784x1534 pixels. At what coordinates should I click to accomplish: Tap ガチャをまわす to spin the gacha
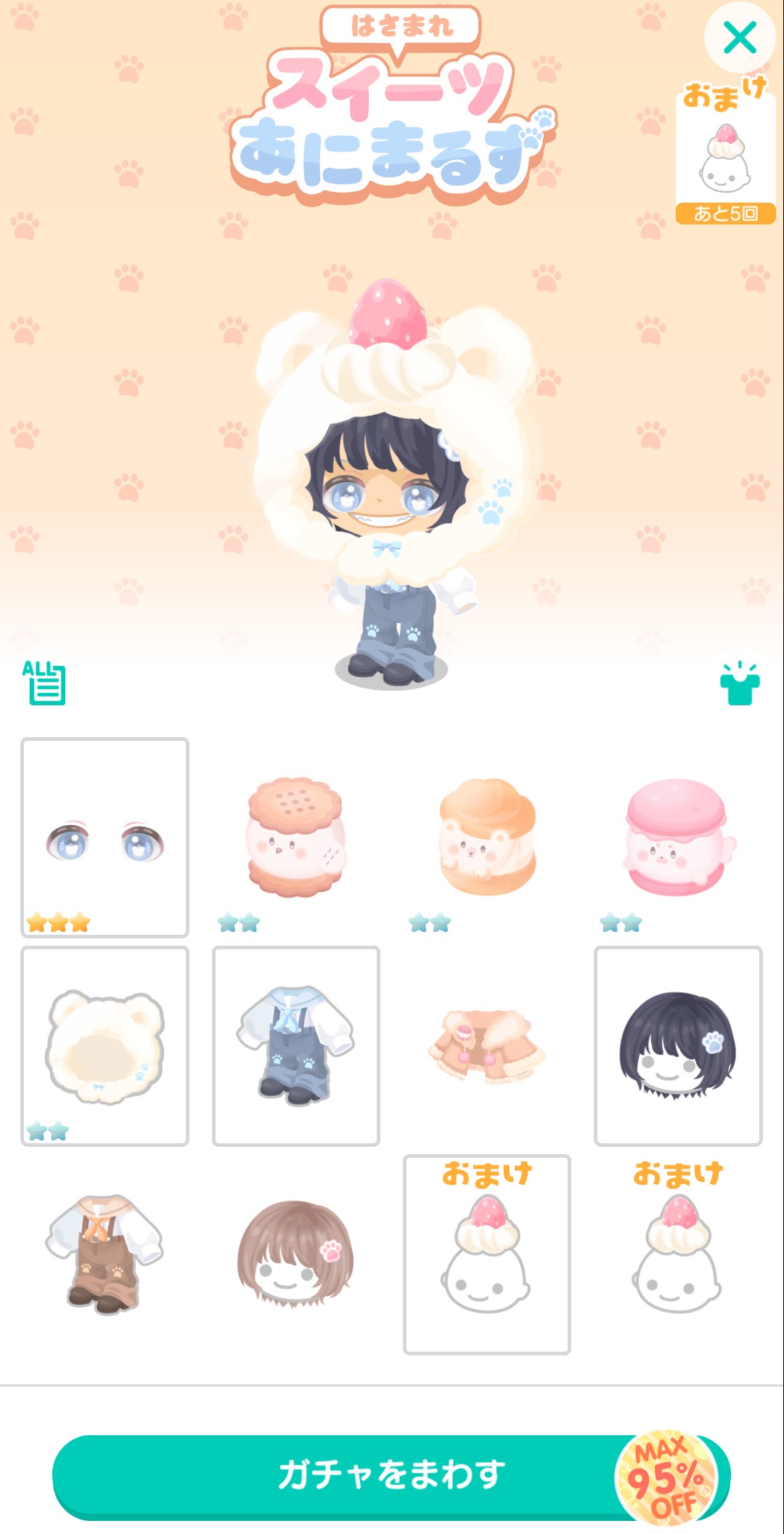point(391,1476)
